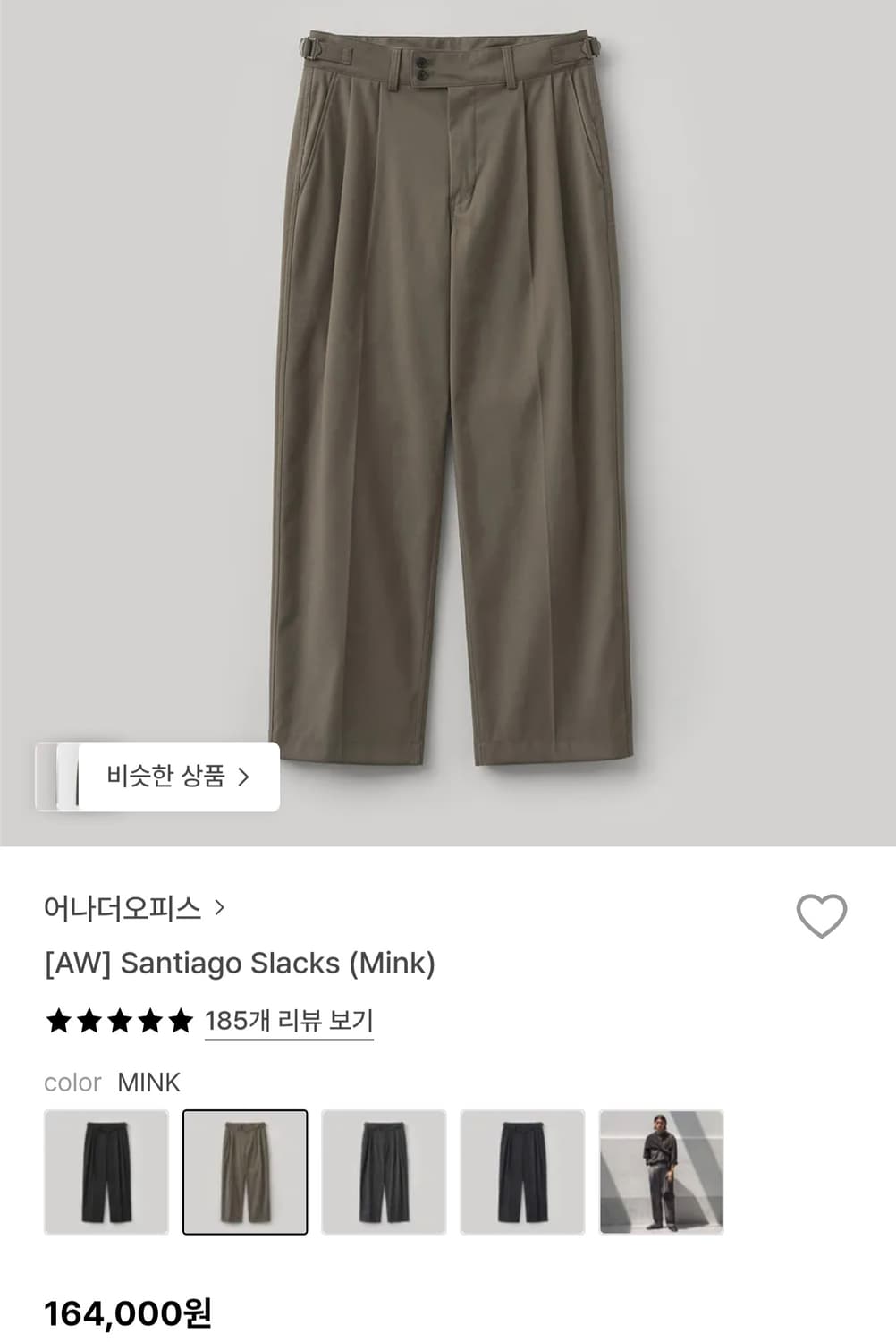
Task: Open similar items via the arrow after 비슷한 상품
Action: point(243,777)
